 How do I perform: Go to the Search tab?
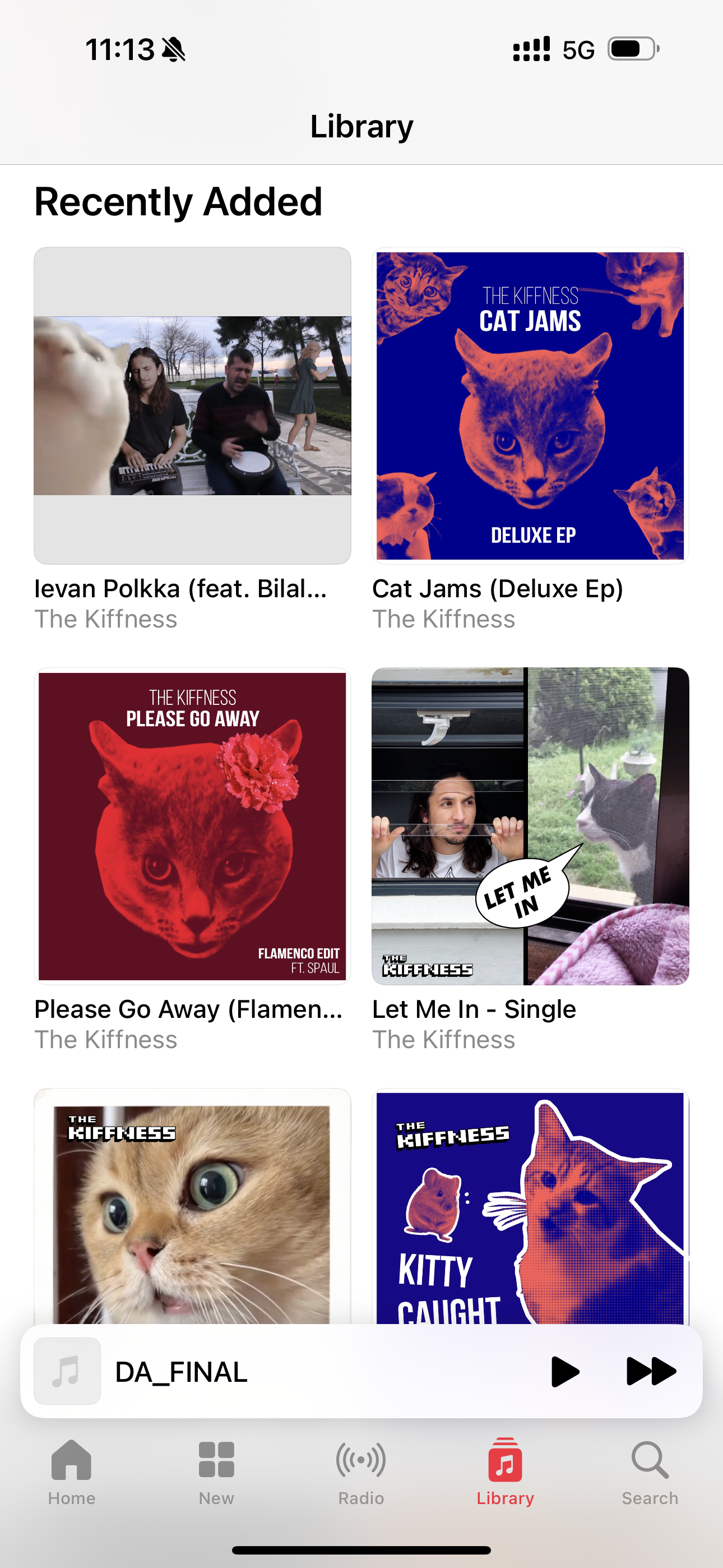(650, 1470)
